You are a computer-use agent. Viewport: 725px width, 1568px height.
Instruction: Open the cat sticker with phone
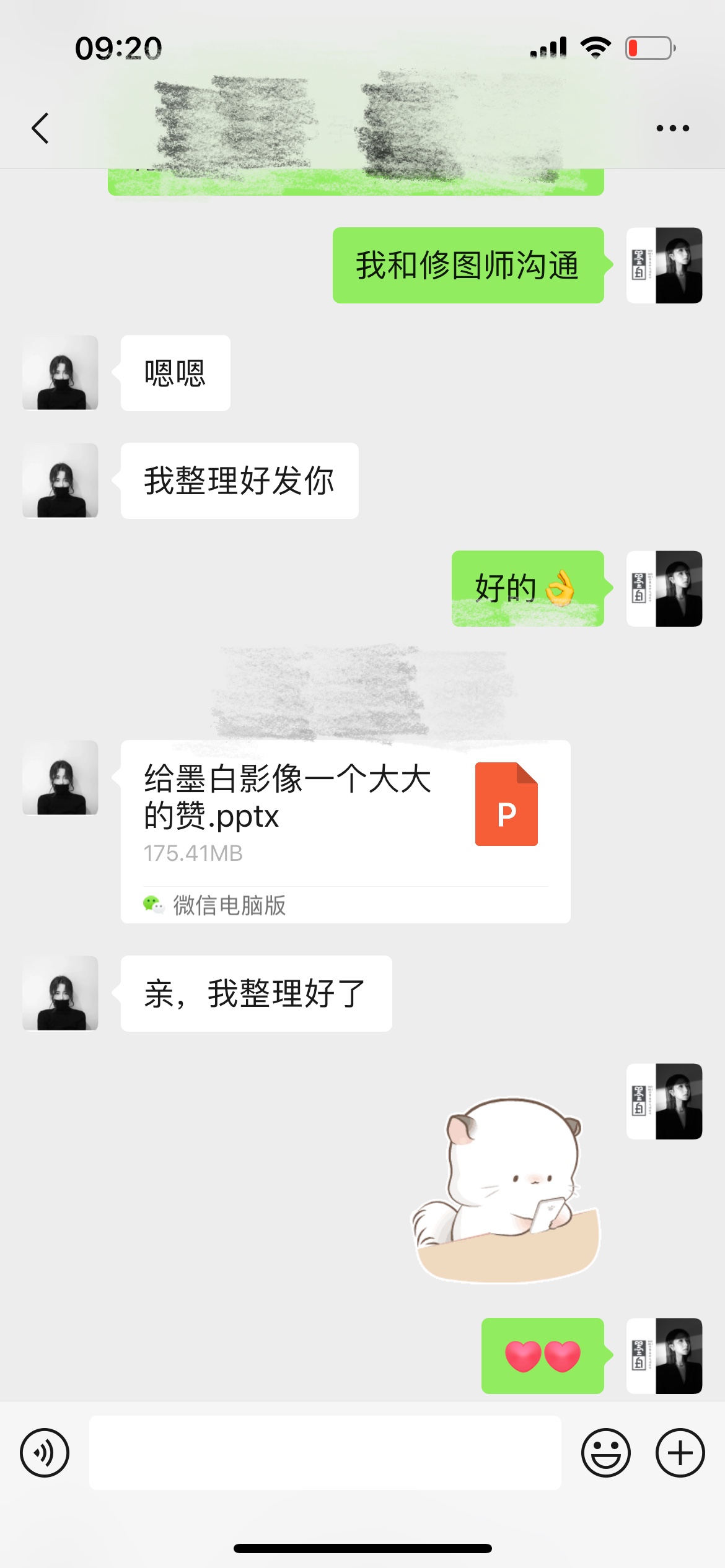(x=506, y=1189)
